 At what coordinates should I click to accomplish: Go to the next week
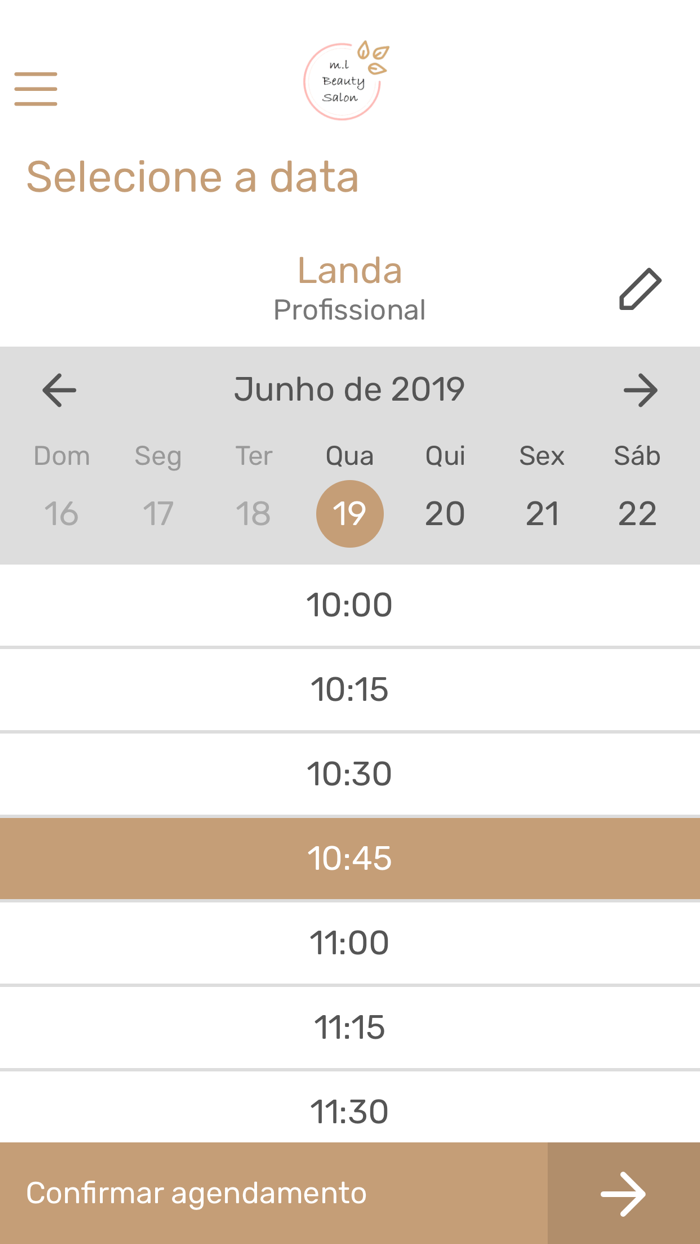640,389
